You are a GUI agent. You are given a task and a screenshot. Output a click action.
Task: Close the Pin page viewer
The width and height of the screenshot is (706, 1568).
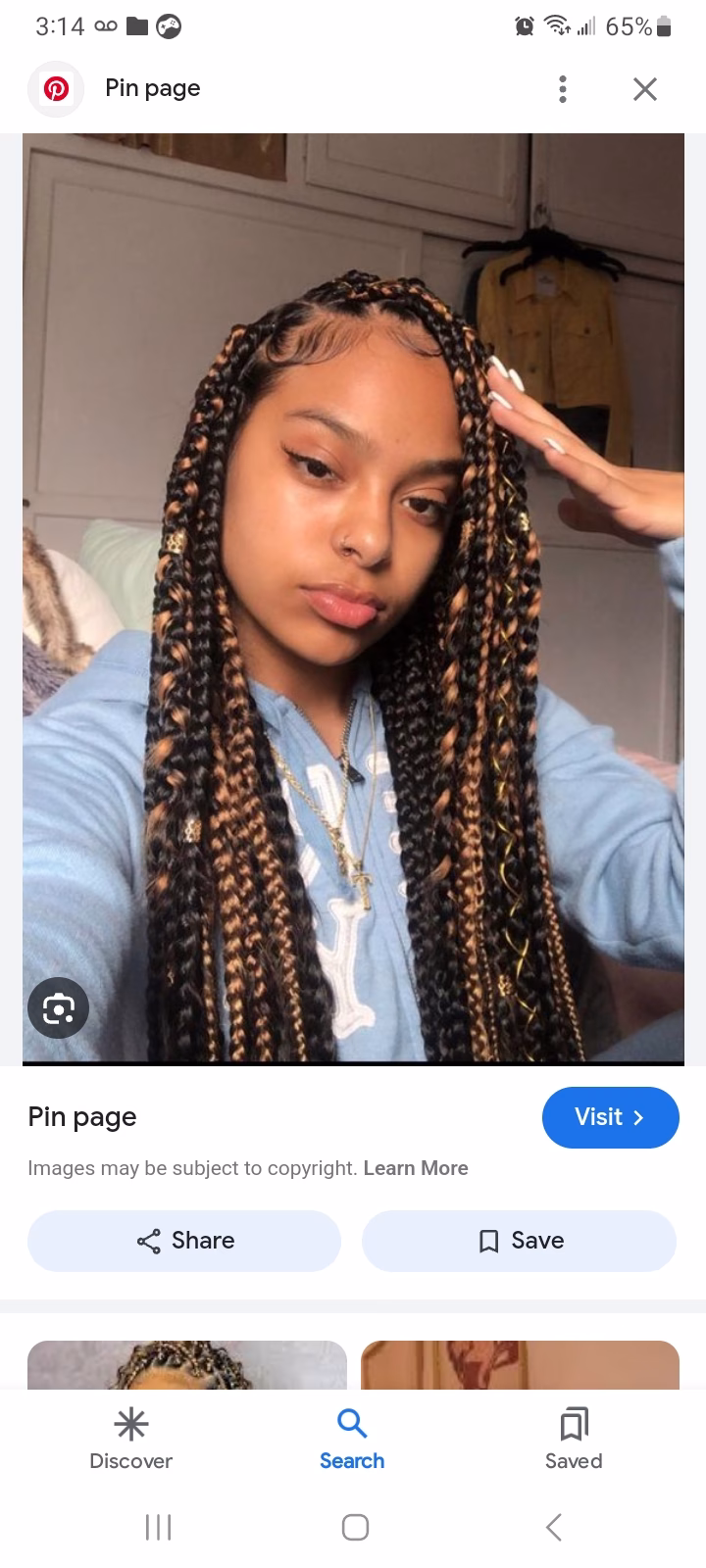(x=644, y=89)
